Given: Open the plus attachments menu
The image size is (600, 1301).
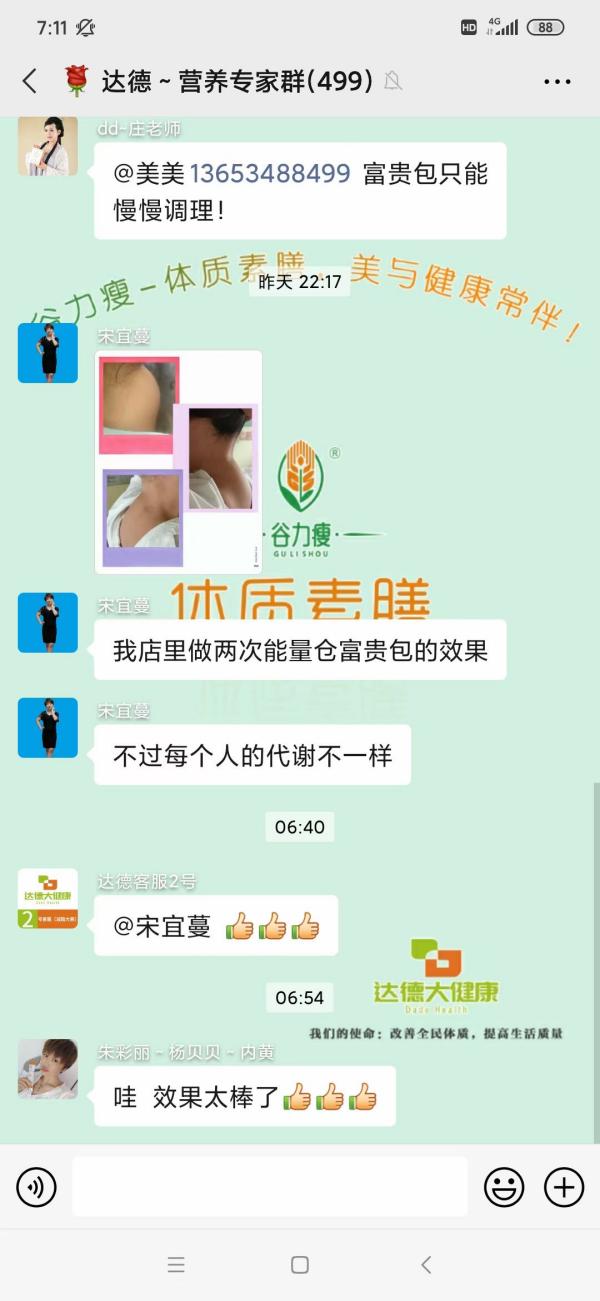Looking at the screenshot, I should (x=564, y=1187).
